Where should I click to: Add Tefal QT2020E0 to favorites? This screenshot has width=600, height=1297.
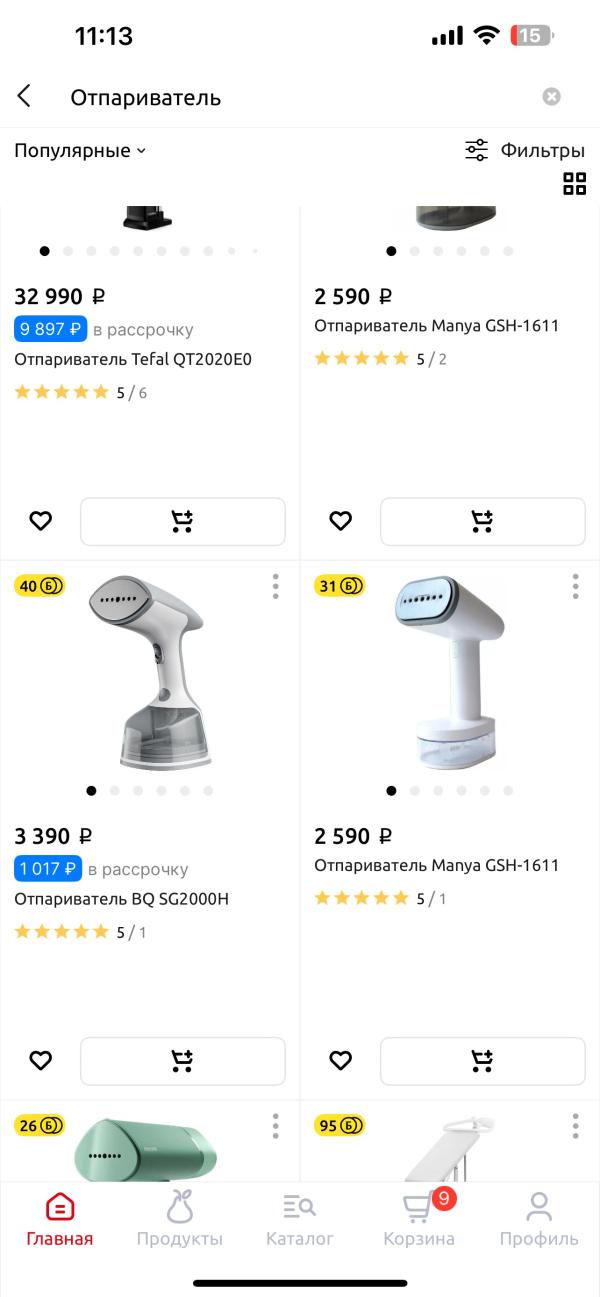click(x=40, y=521)
